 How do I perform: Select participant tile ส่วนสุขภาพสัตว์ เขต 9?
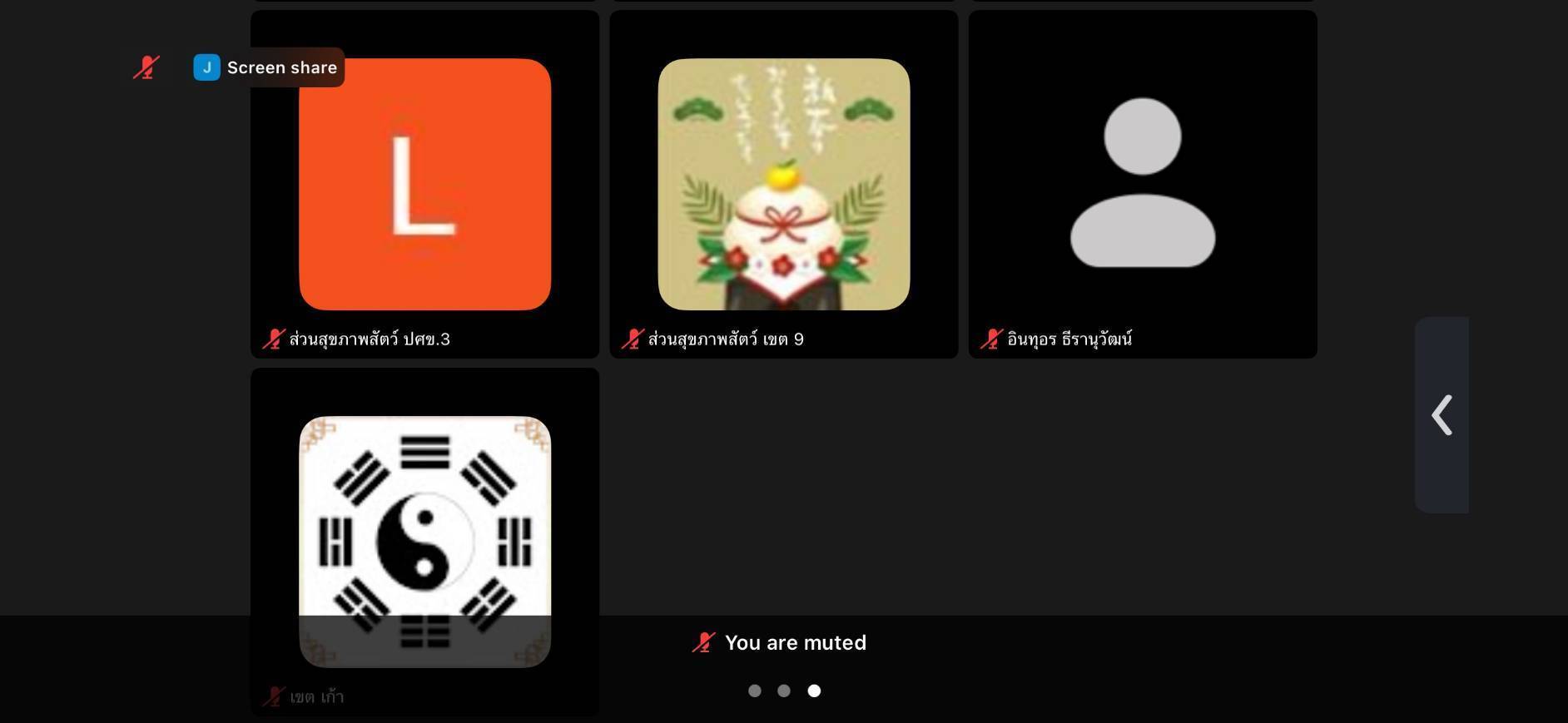click(783, 185)
